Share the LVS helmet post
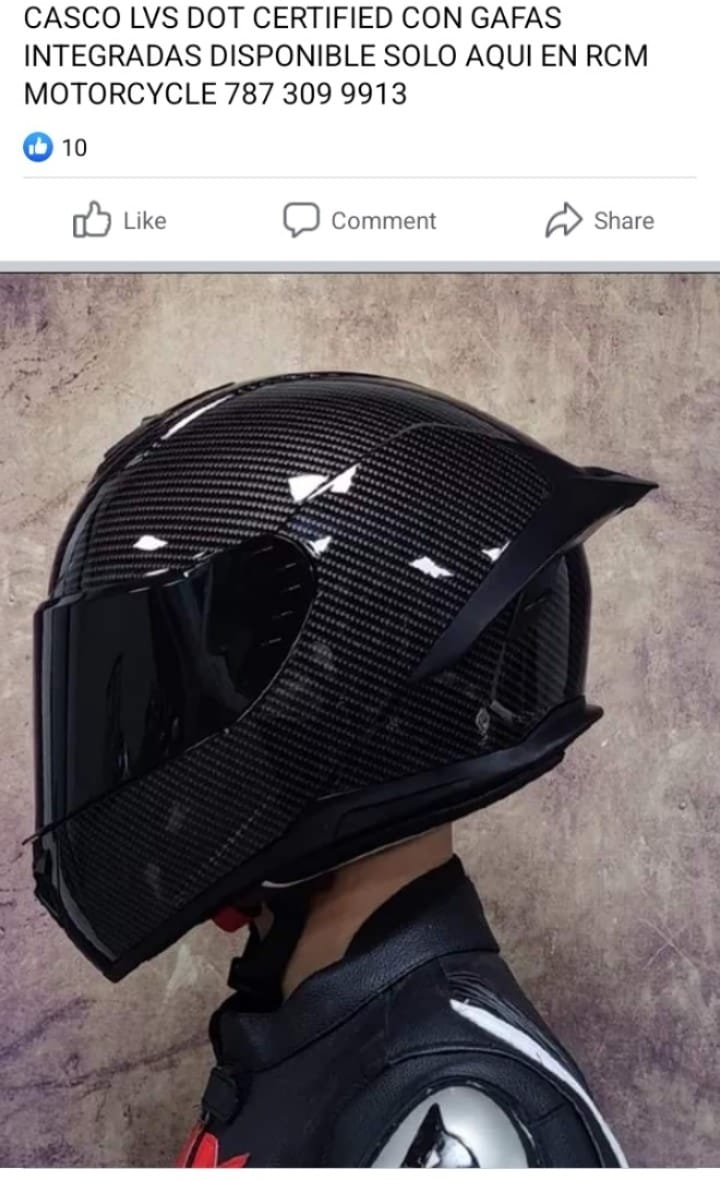 click(x=599, y=221)
